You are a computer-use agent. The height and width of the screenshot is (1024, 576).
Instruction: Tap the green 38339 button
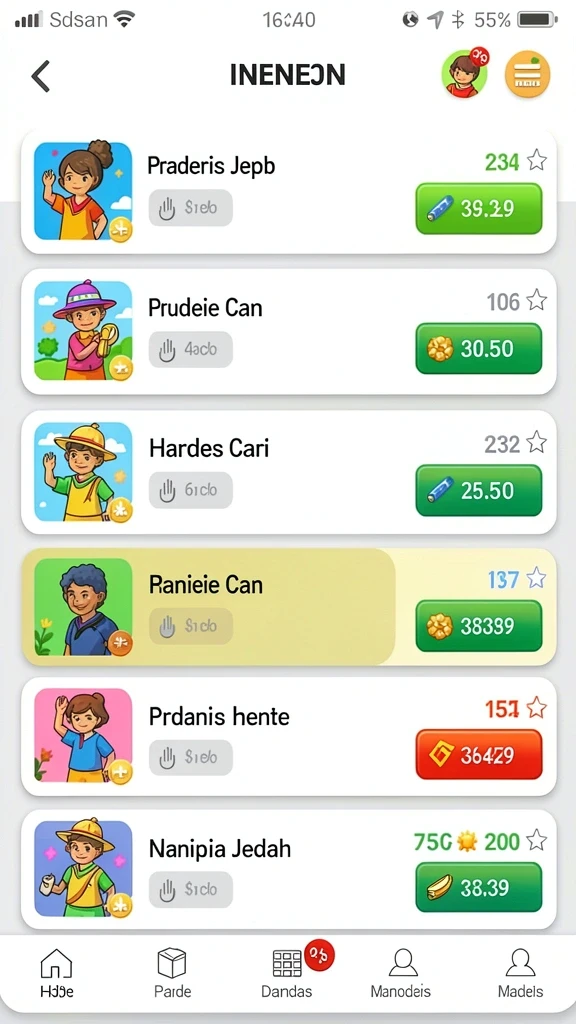(479, 626)
